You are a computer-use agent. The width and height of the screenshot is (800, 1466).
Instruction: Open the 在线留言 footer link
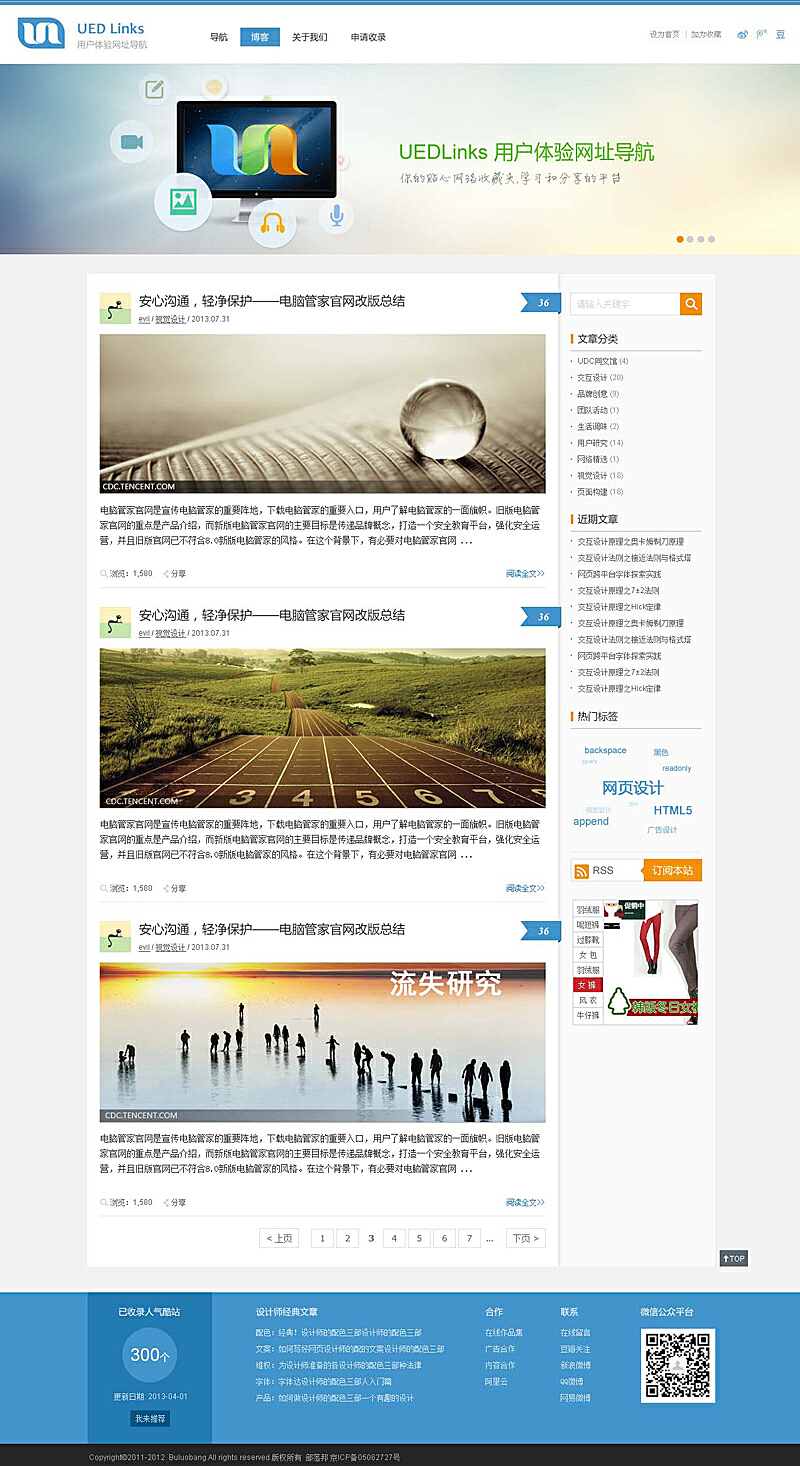click(576, 1333)
